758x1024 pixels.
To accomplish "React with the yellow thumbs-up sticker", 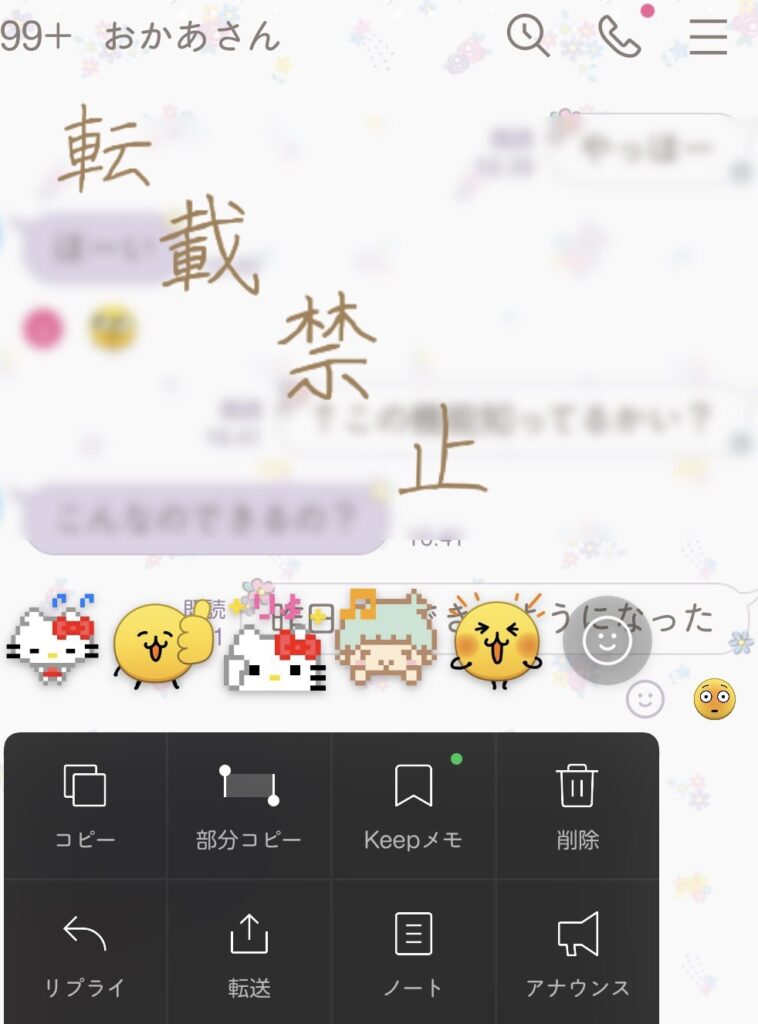I will (162, 644).
